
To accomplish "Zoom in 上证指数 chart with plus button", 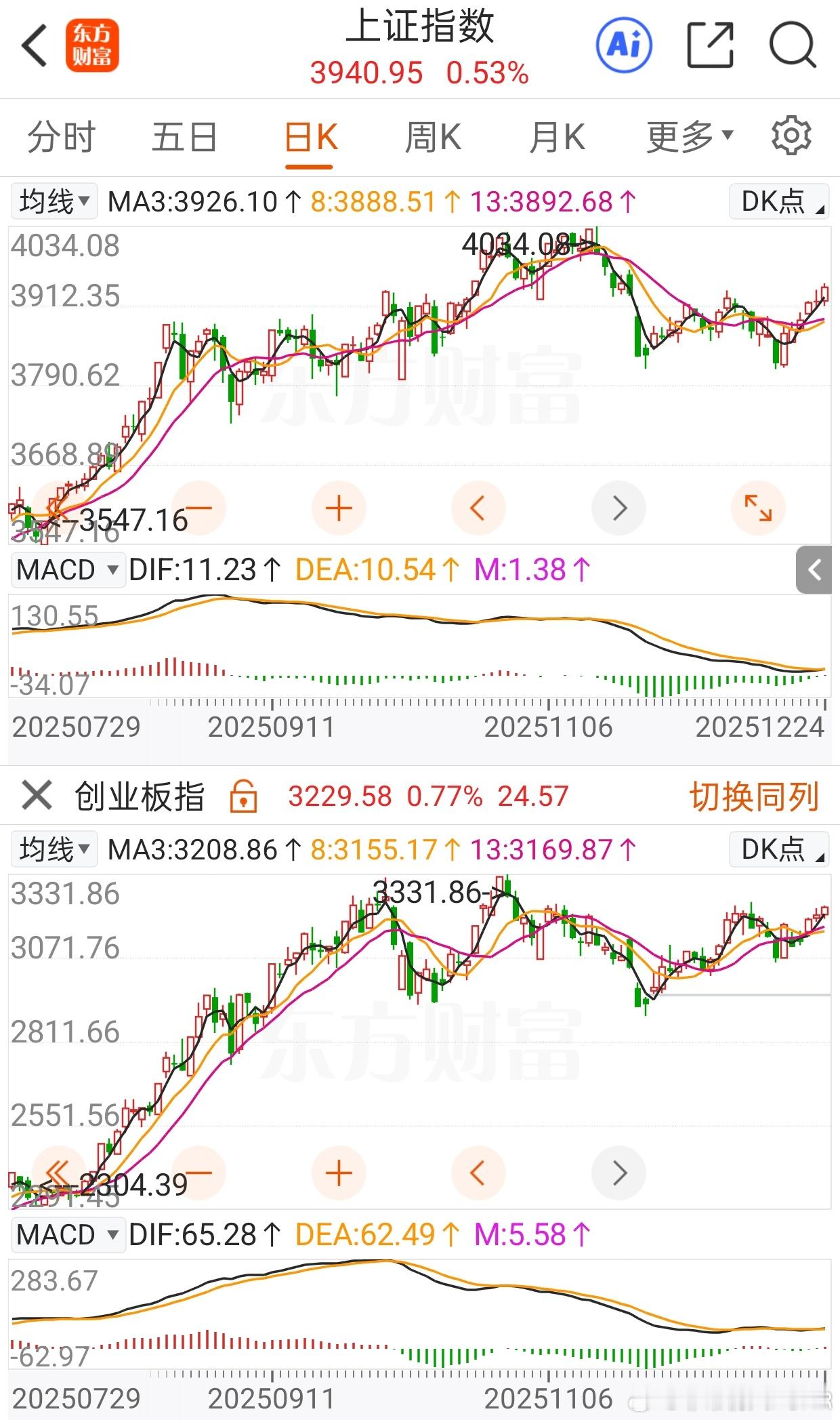I will pos(339,508).
